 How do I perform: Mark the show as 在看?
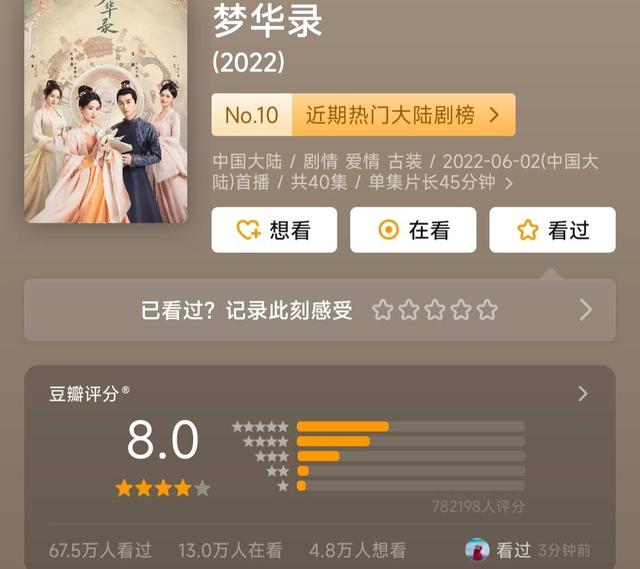tap(412, 230)
